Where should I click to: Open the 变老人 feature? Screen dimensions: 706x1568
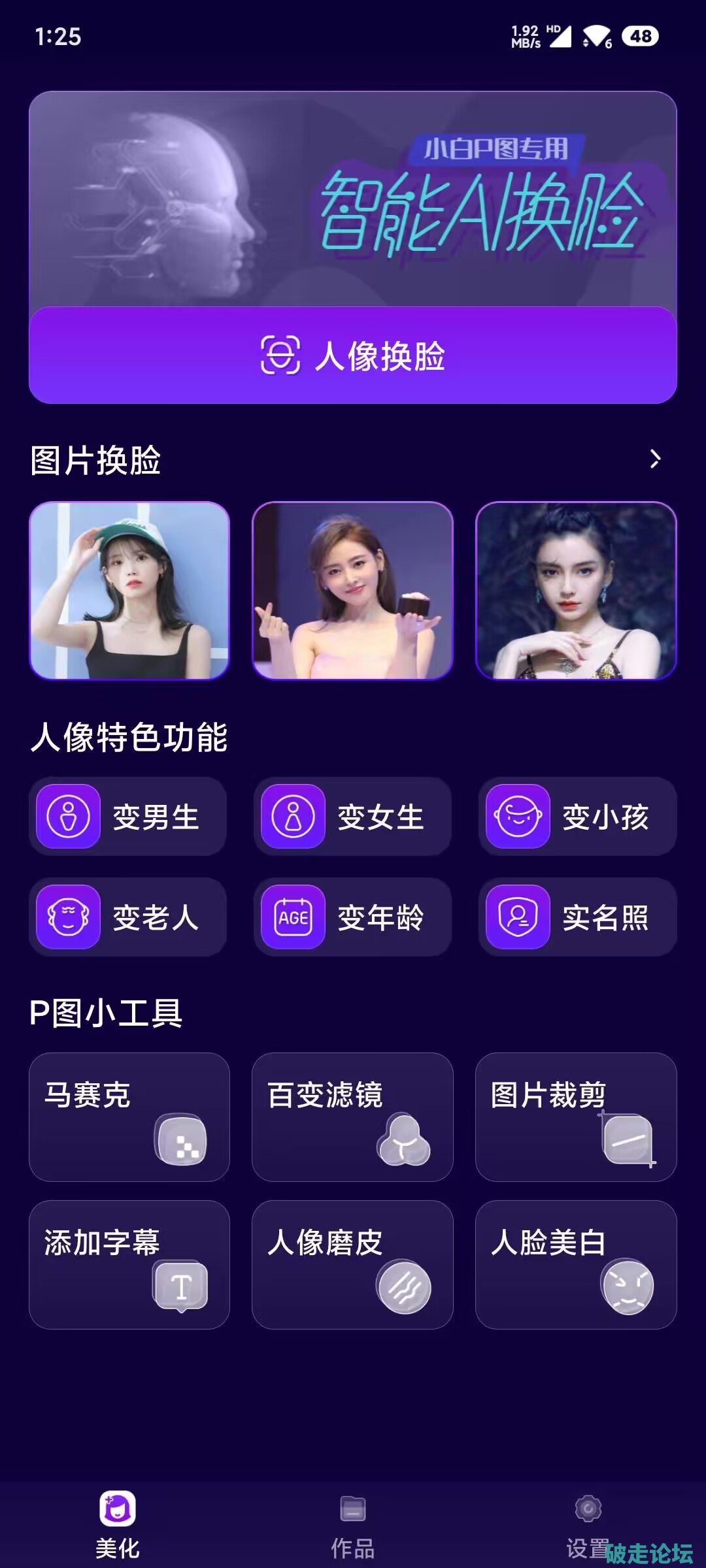tap(128, 917)
